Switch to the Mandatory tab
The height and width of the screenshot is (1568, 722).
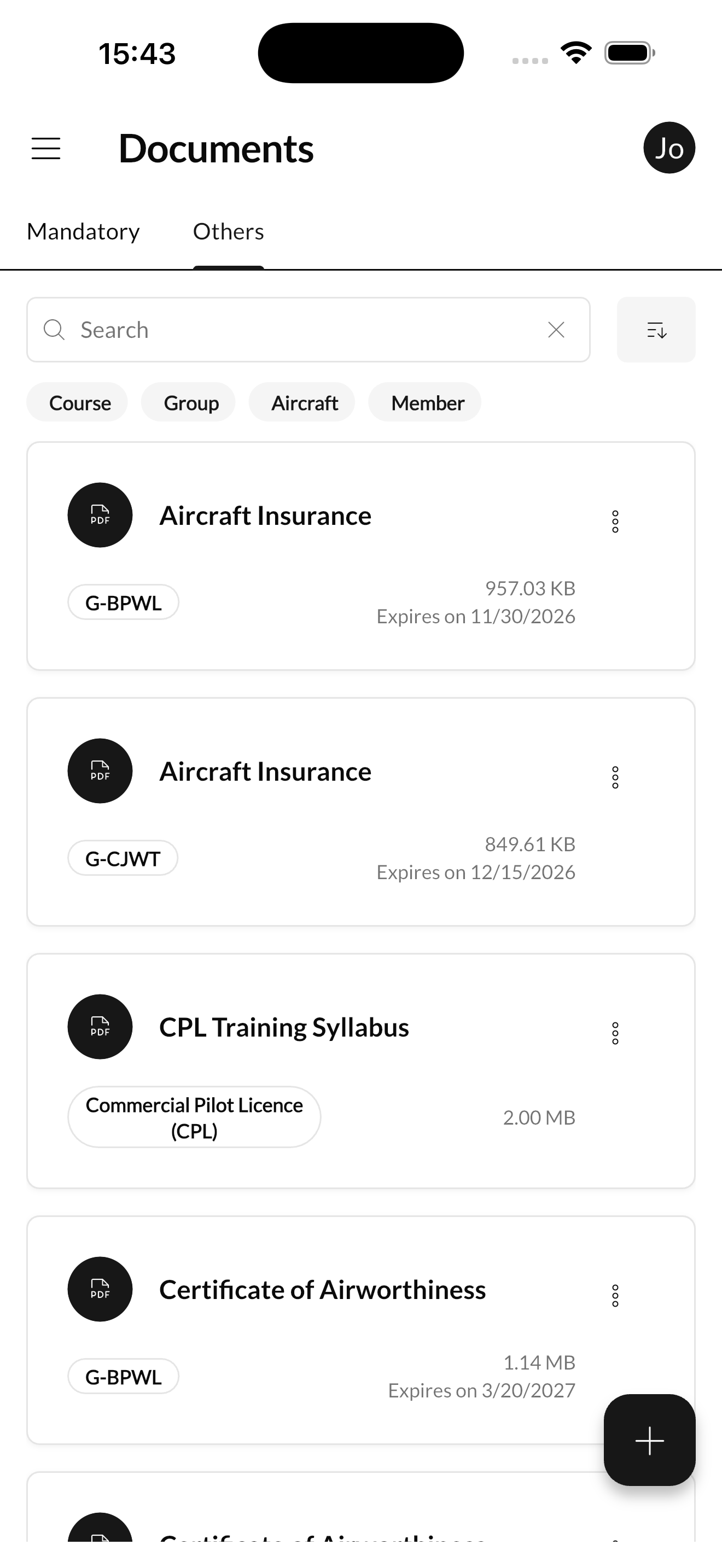[83, 231]
